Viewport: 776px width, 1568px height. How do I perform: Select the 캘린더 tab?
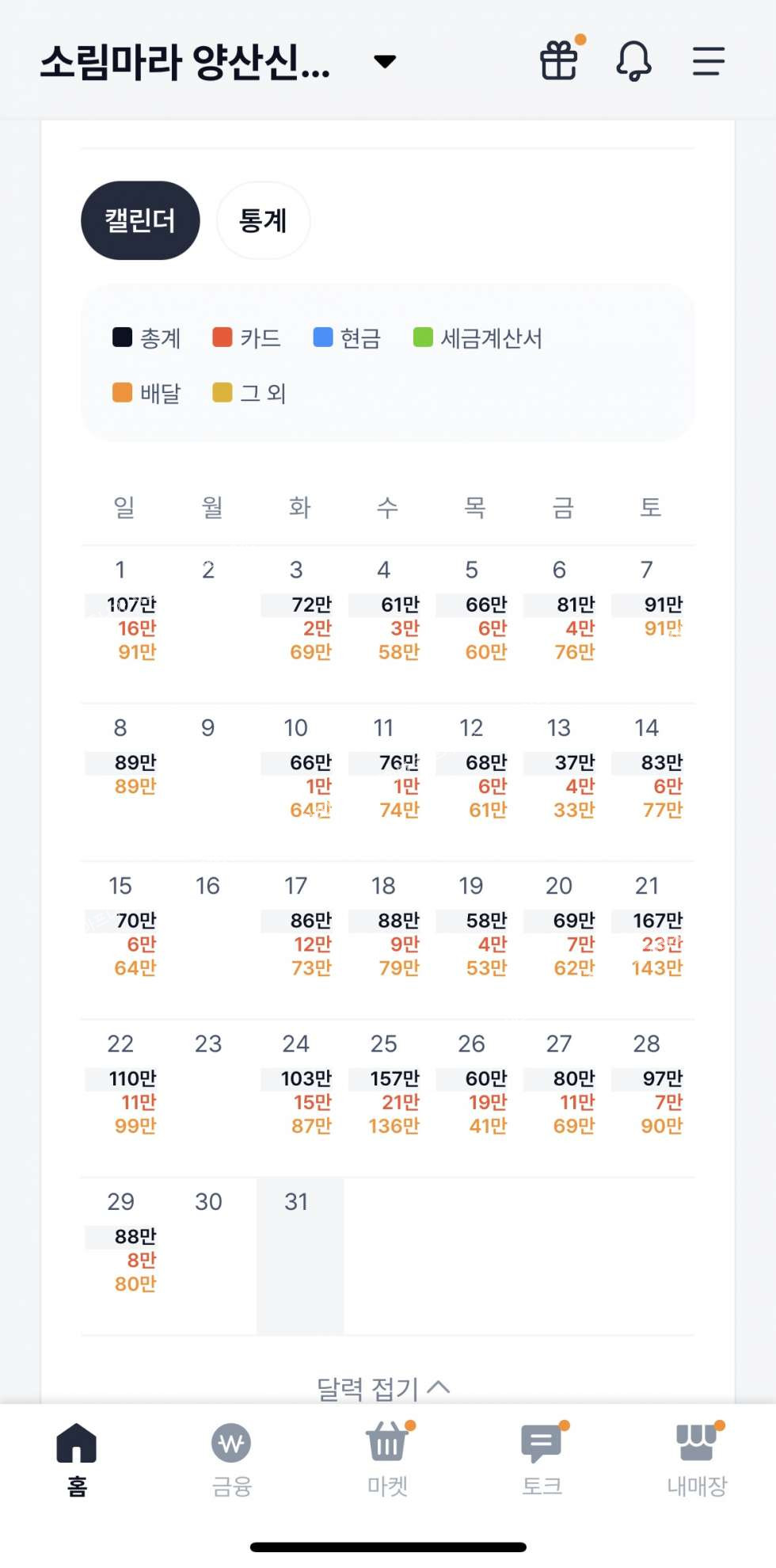[140, 220]
